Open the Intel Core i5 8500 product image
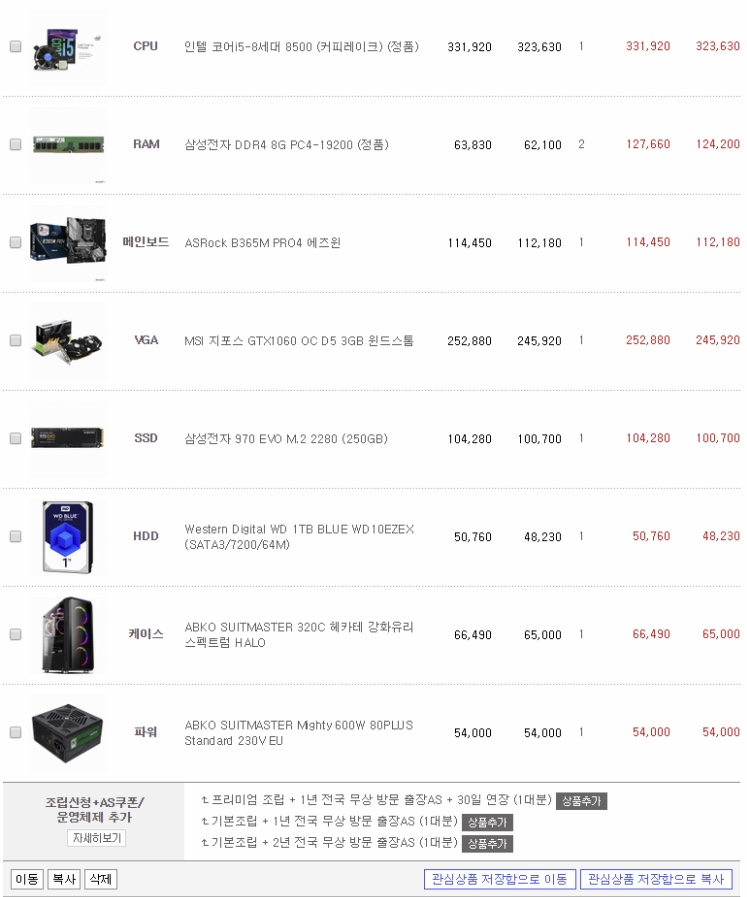747x897 pixels. click(67, 46)
